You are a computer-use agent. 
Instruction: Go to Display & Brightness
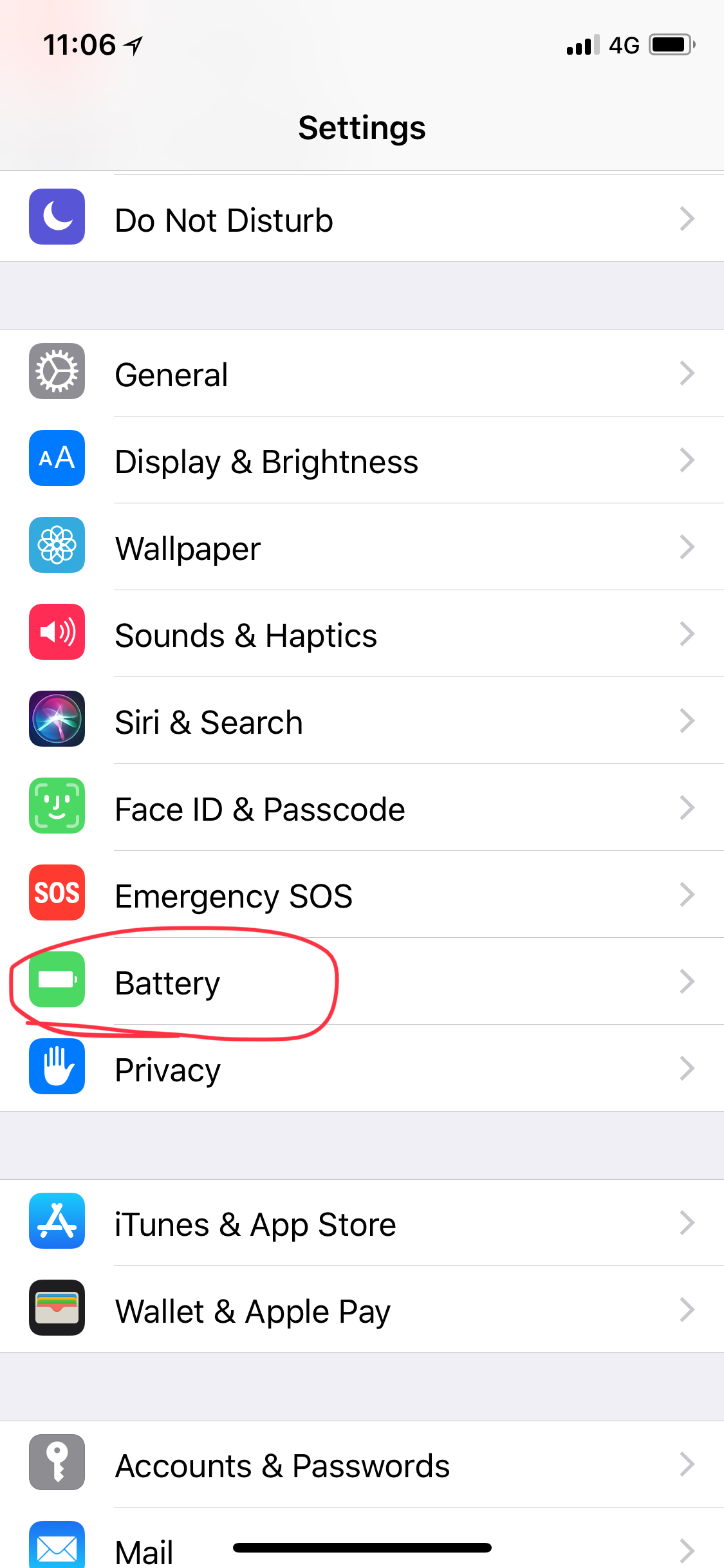tap(362, 460)
